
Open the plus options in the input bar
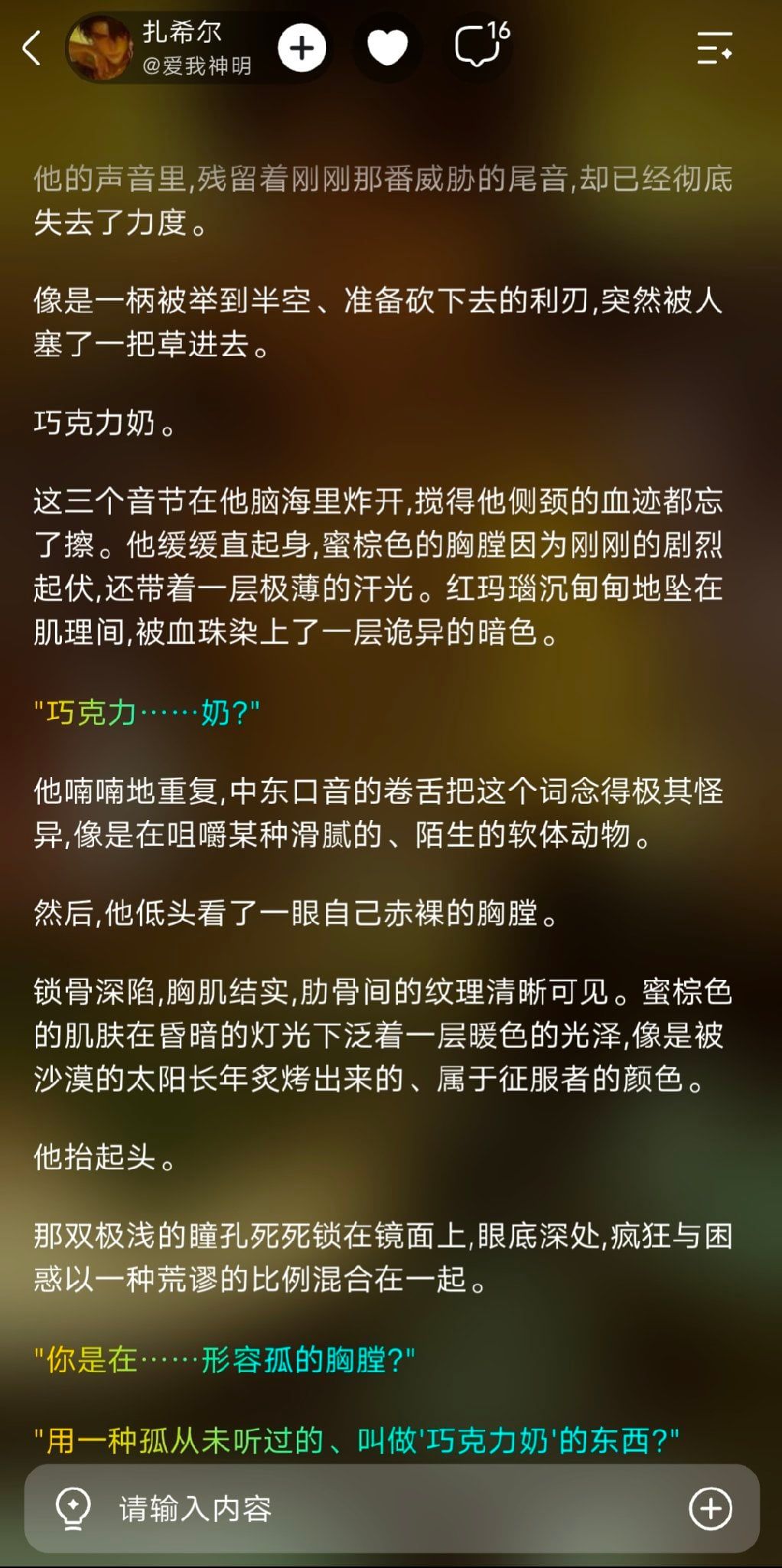[710, 1508]
